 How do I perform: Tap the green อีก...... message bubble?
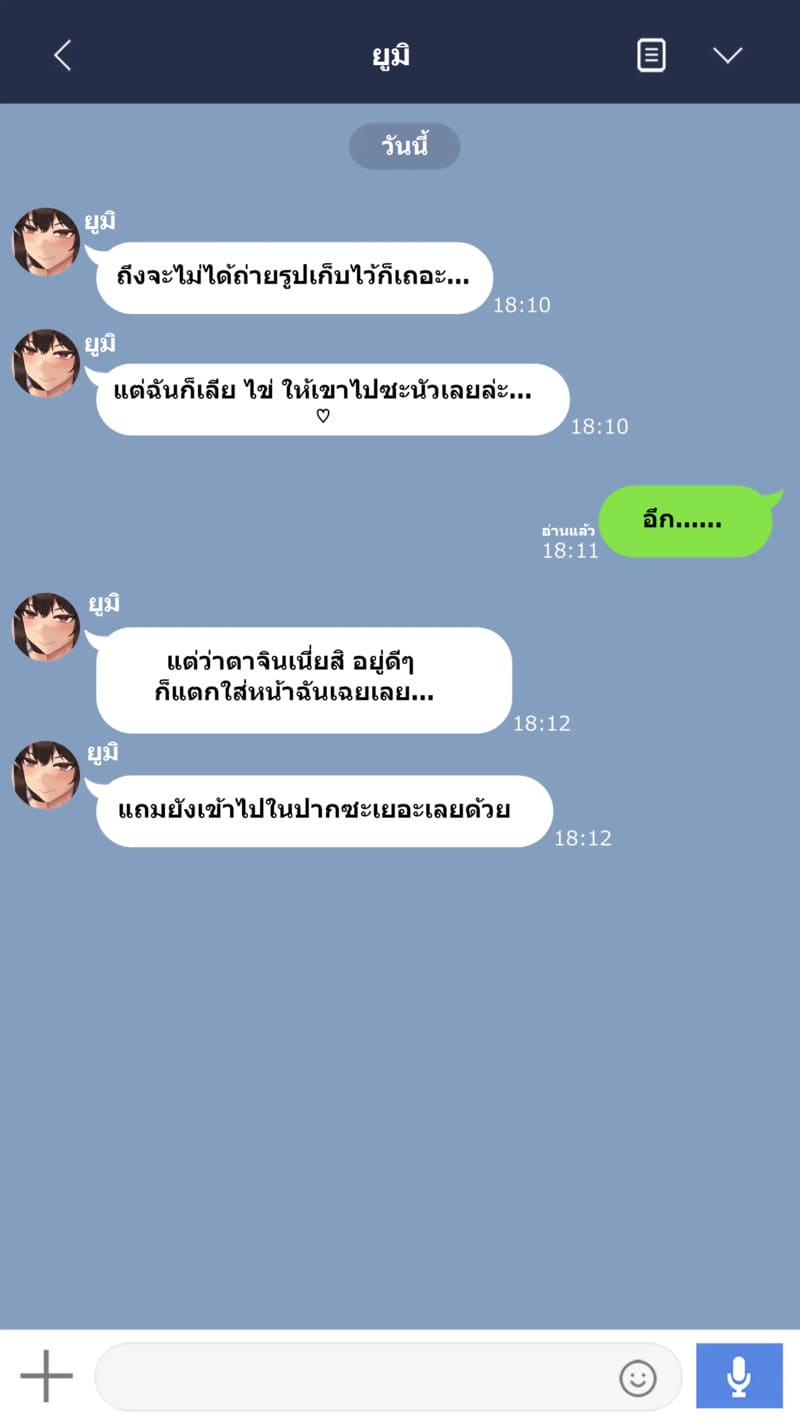(685, 520)
